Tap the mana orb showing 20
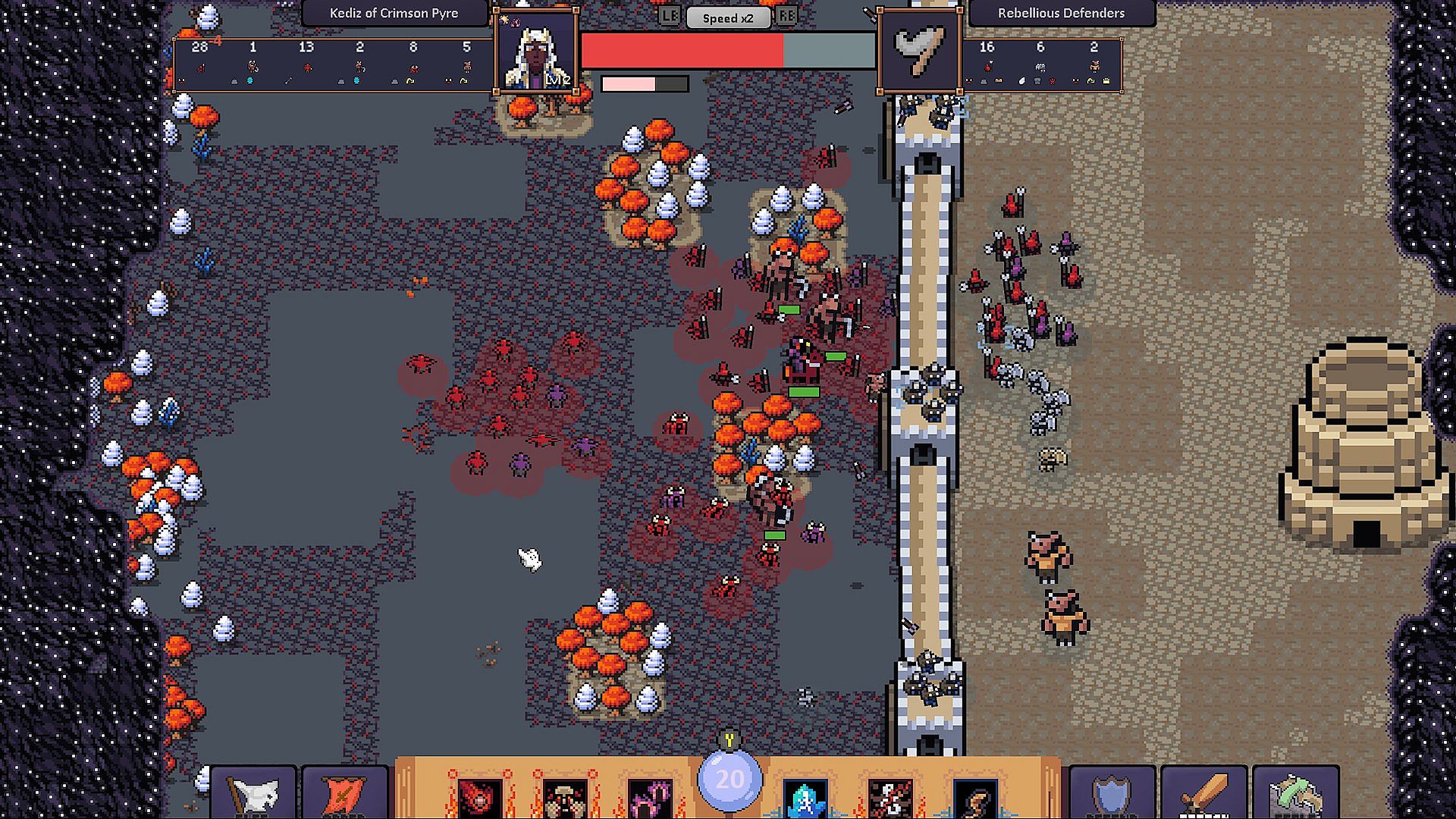 coord(730,780)
